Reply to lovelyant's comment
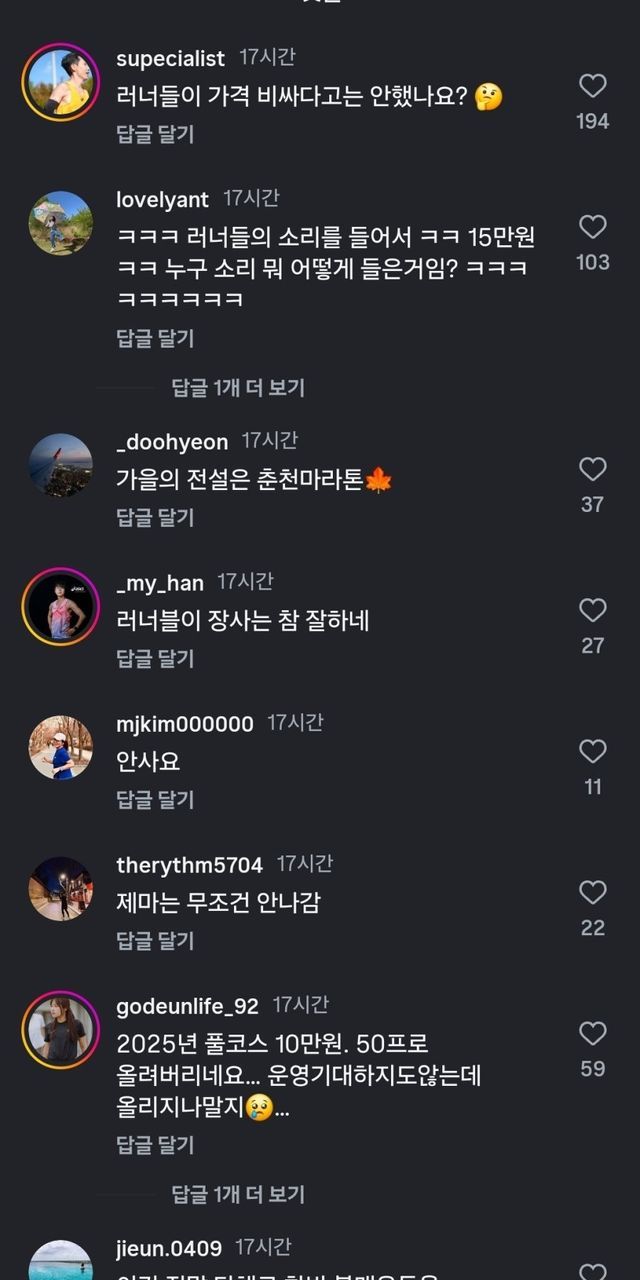This screenshot has width=640, height=1280. pyautogui.click(x=155, y=338)
